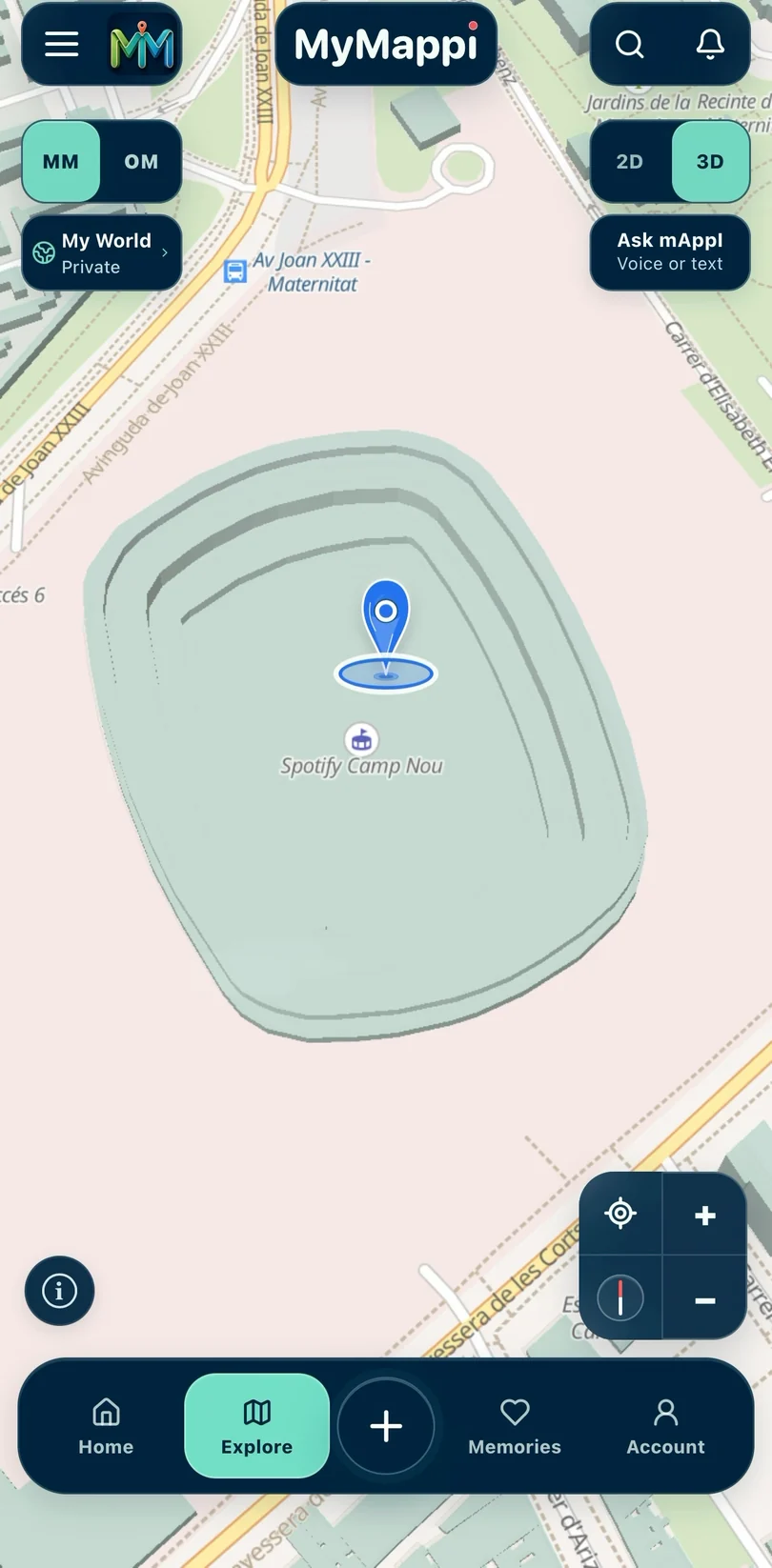Image resolution: width=772 pixels, height=1568 pixels.
Task: Open the hamburger menu
Action: [x=62, y=44]
